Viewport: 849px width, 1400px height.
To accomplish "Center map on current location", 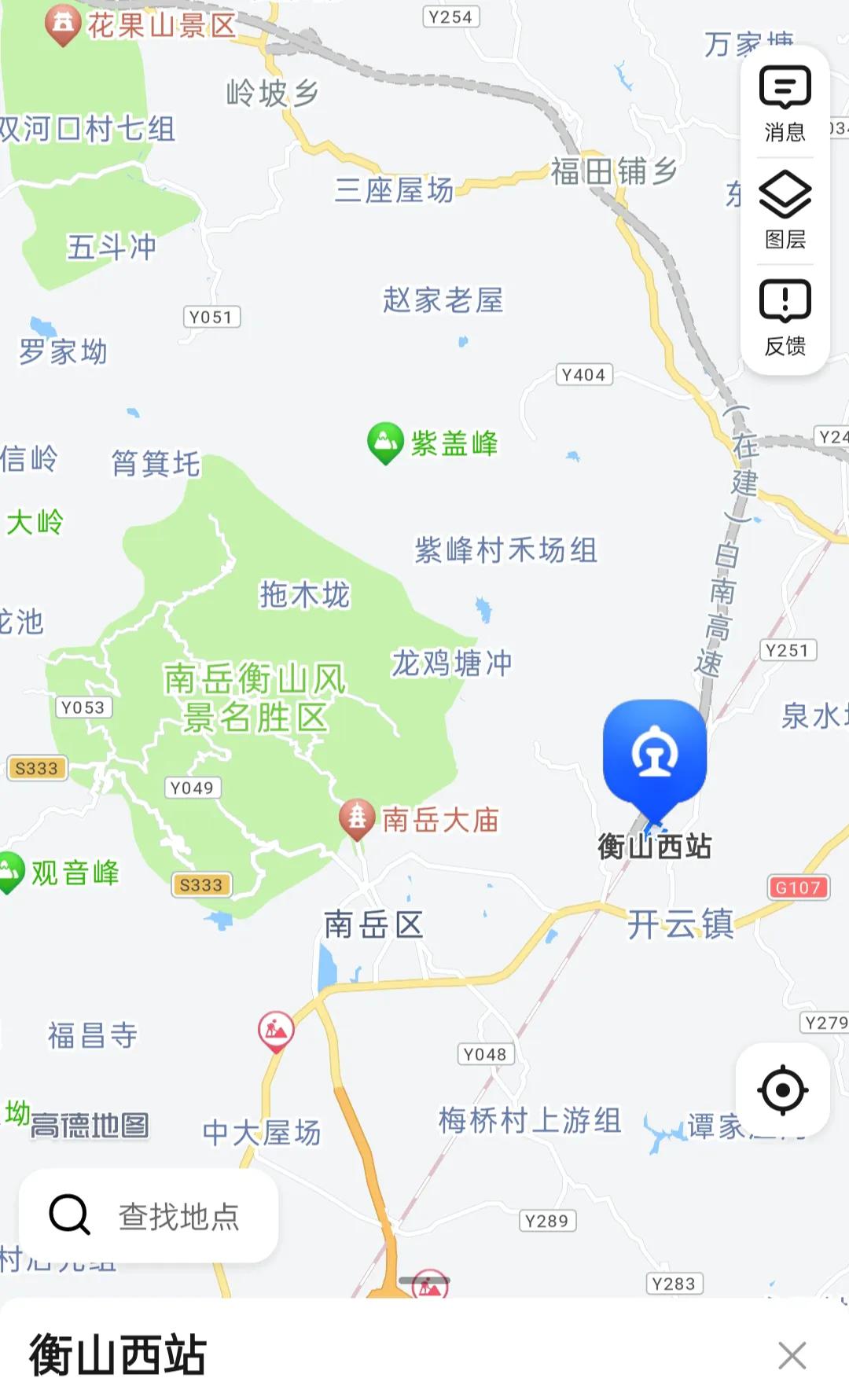I will point(783,1090).
